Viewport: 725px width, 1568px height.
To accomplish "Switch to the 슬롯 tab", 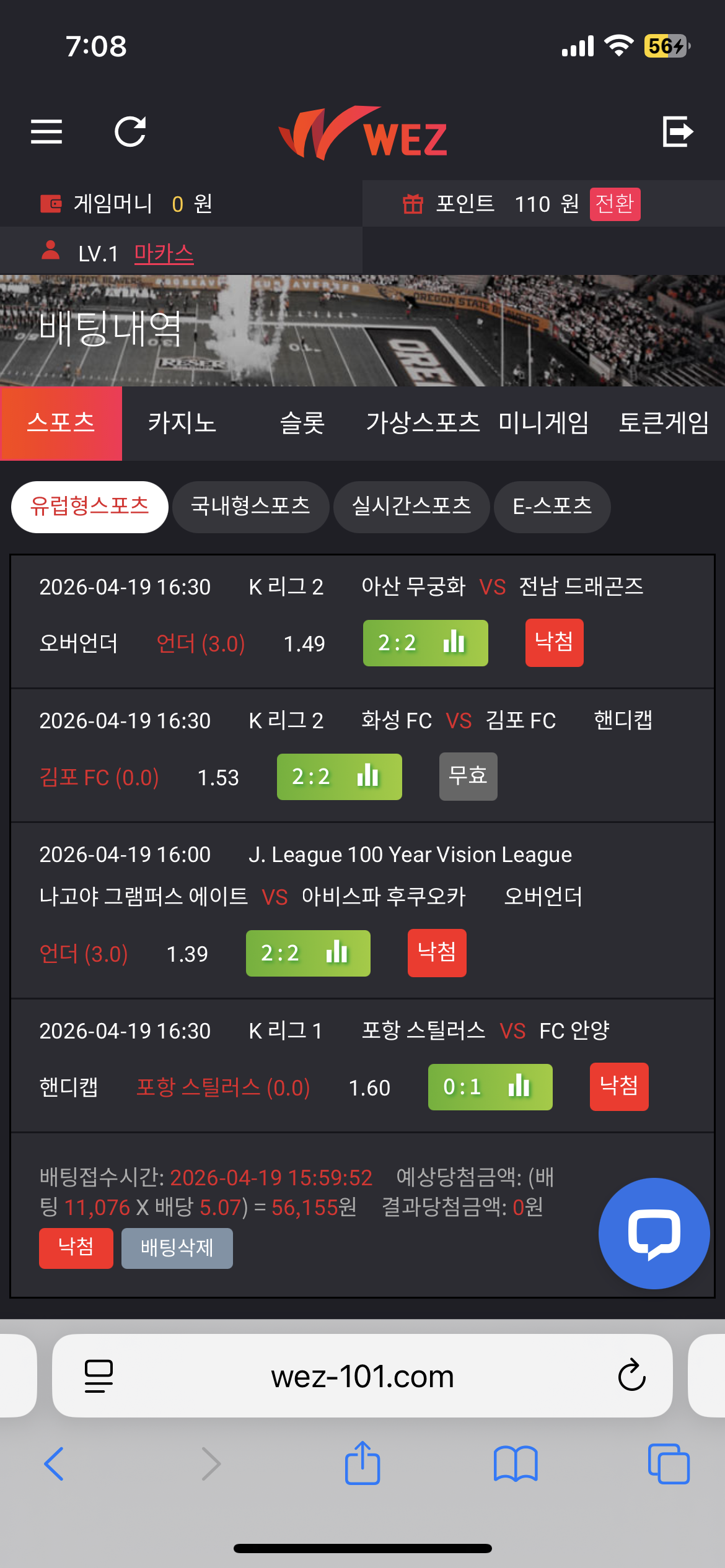I will click(x=302, y=424).
